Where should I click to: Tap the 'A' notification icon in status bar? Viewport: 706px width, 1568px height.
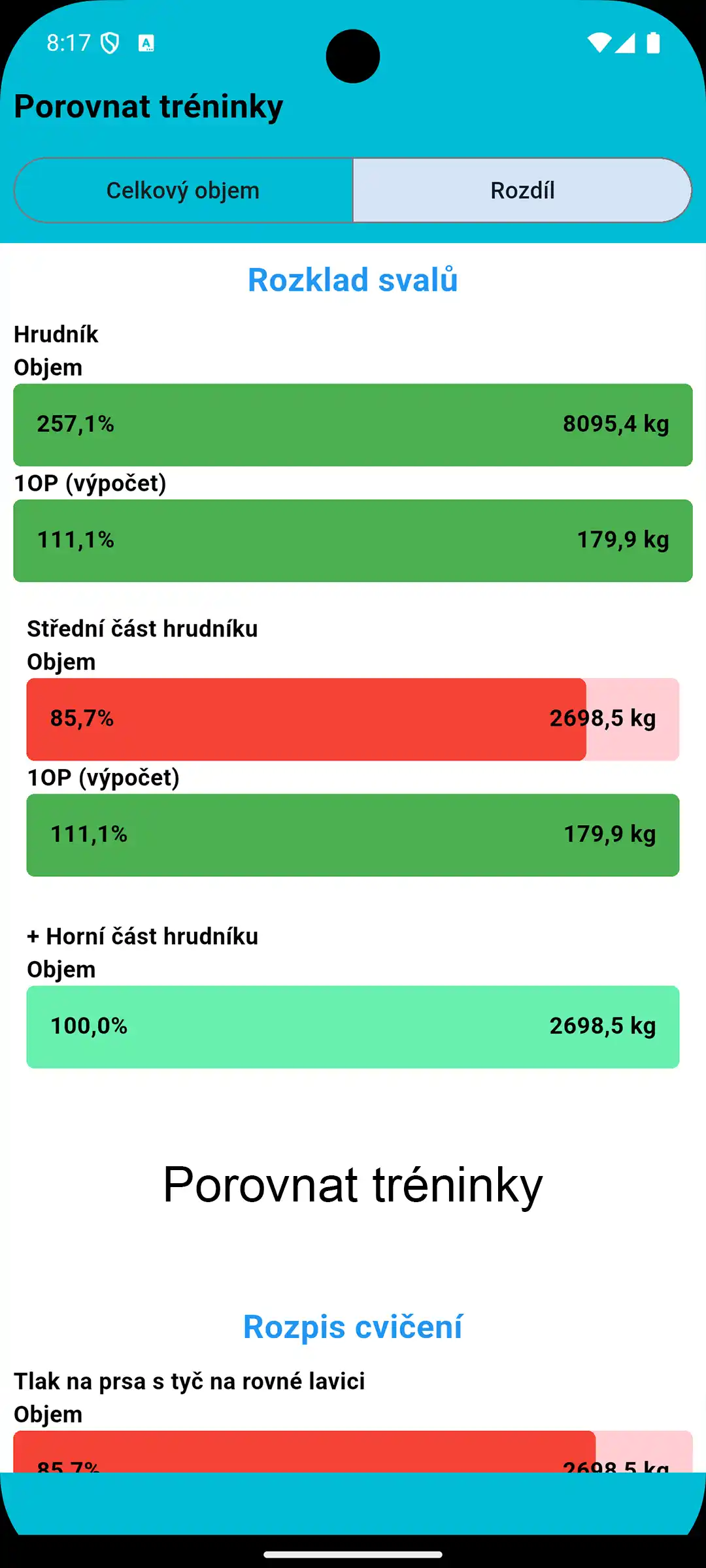[146, 43]
